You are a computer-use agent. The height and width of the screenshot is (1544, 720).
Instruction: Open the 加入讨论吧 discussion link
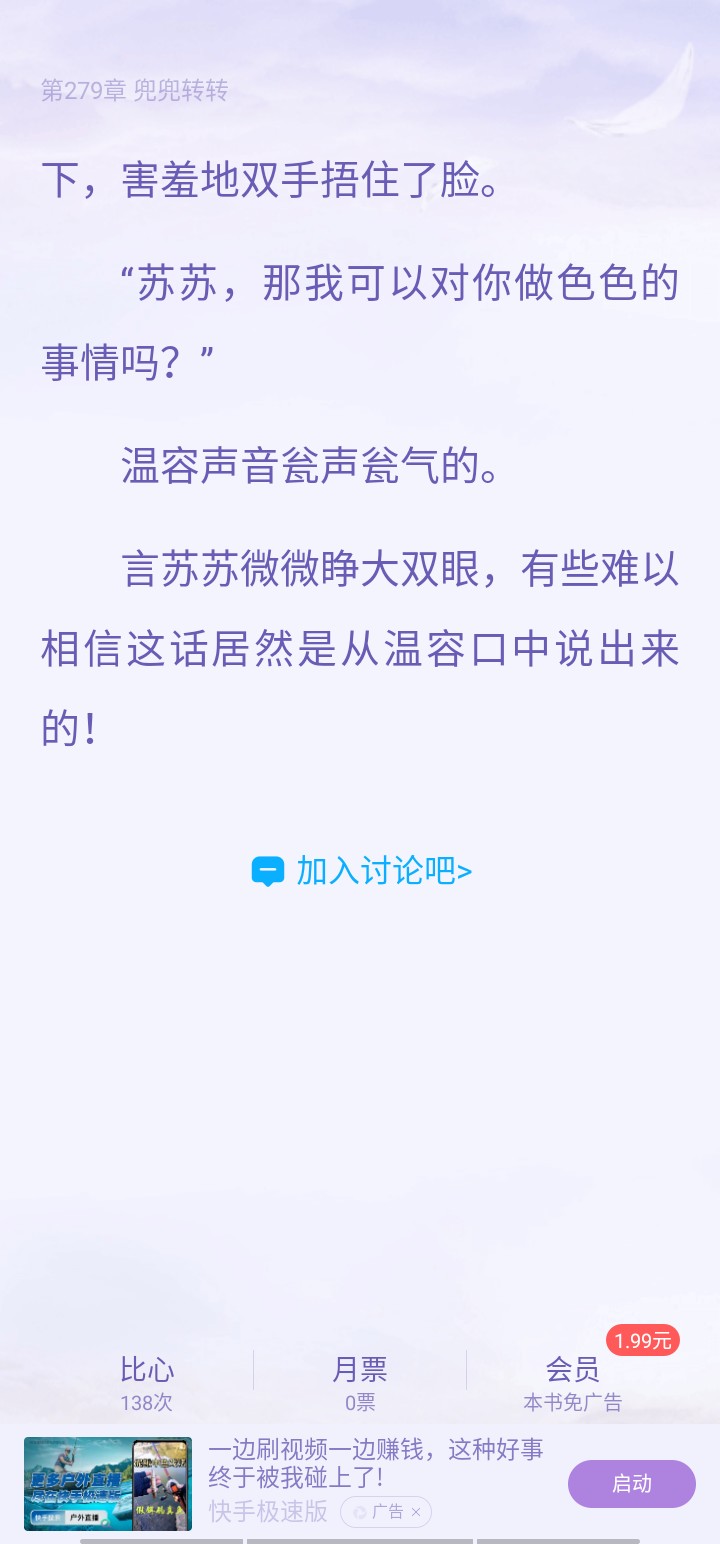point(362,871)
